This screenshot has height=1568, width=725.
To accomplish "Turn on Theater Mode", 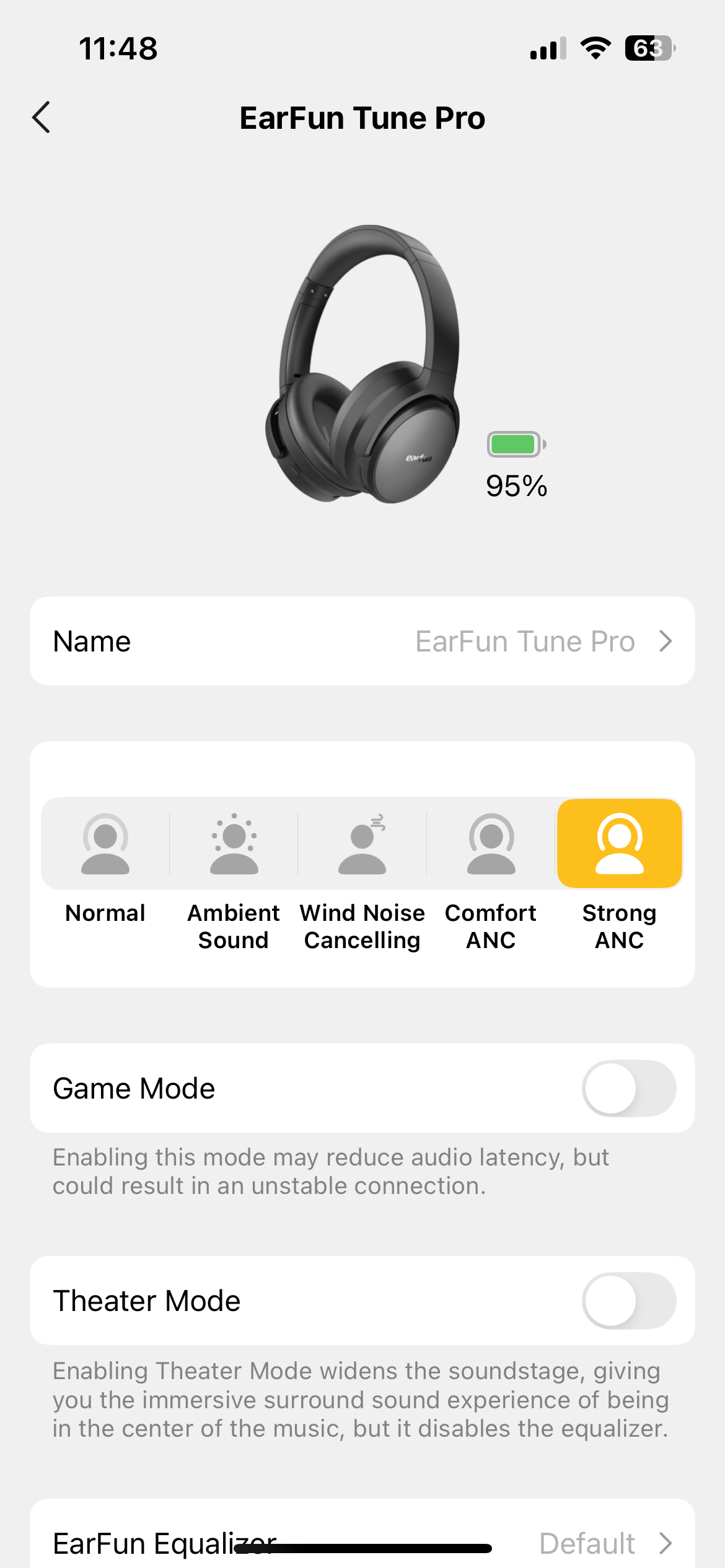I will [628, 1300].
